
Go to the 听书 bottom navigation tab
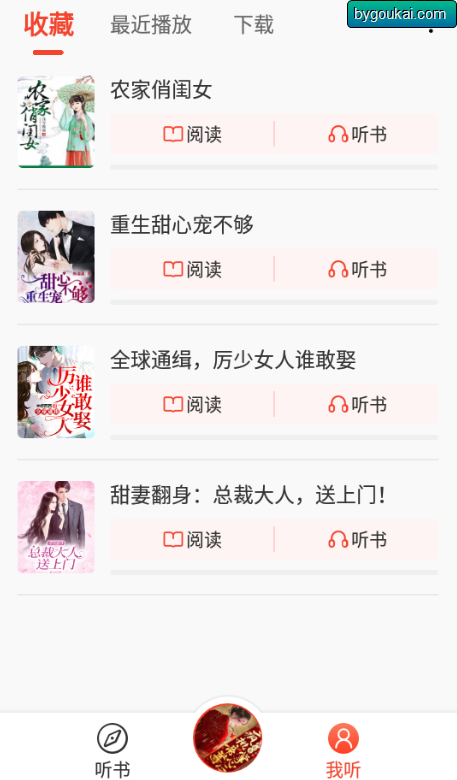pos(112,750)
